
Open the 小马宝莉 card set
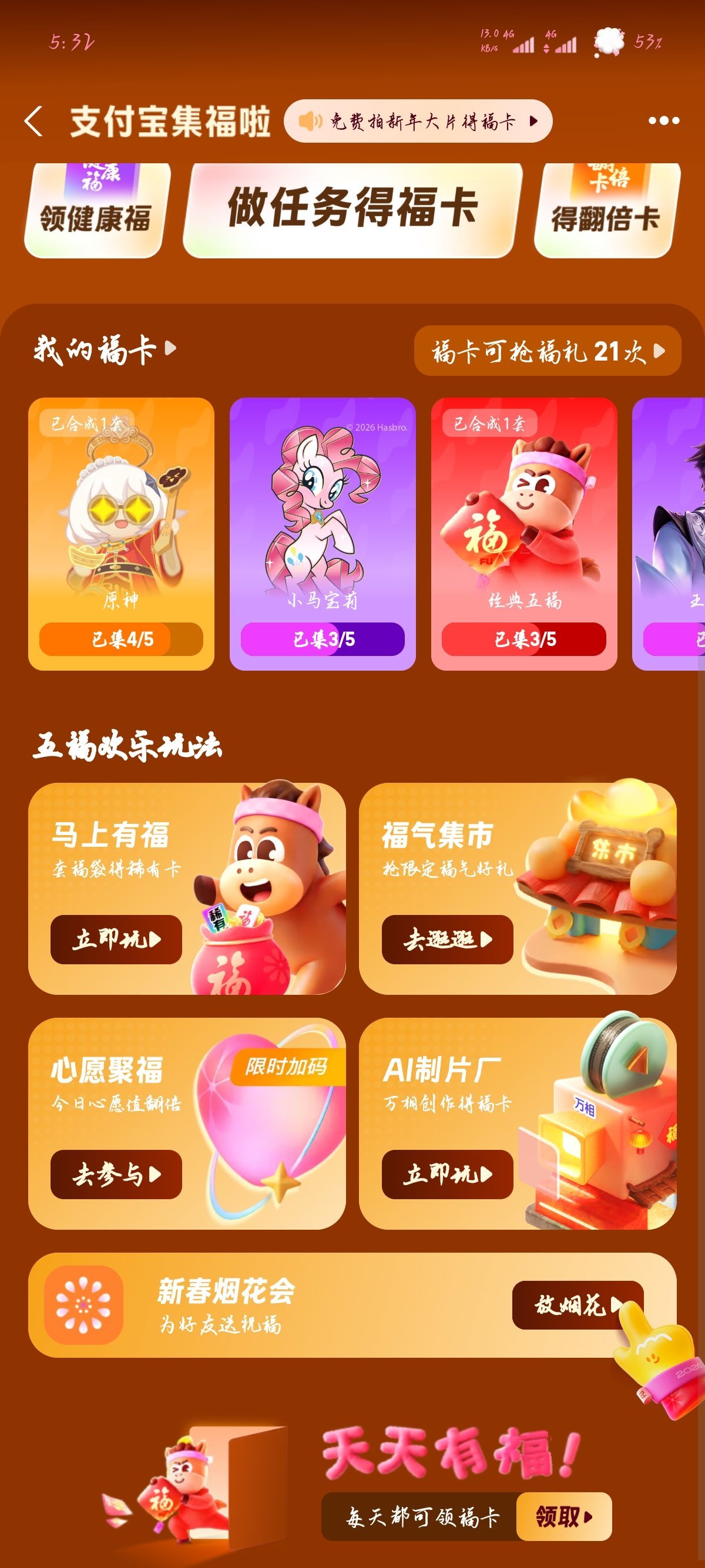322,534
